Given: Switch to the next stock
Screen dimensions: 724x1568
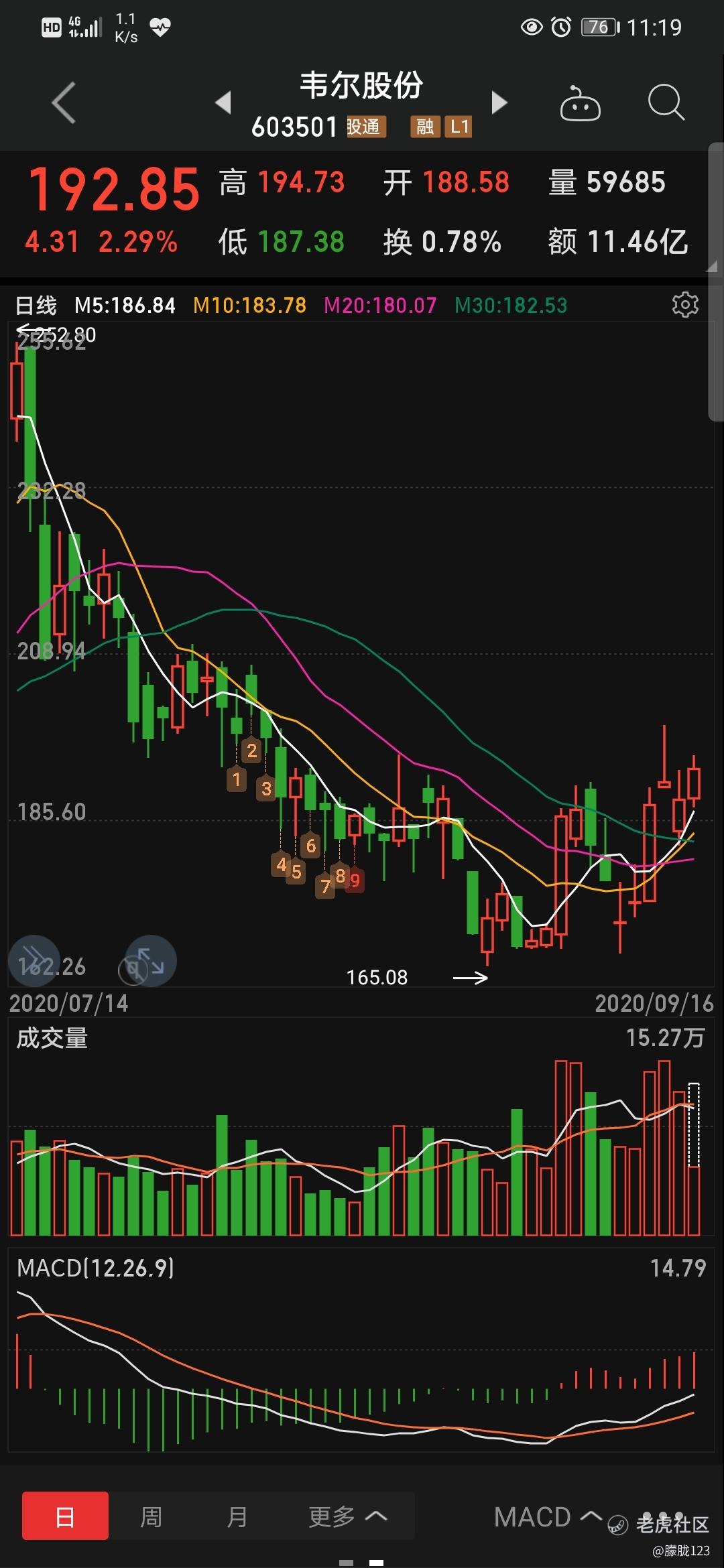Looking at the screenshot, I should (x=499, y=103).
